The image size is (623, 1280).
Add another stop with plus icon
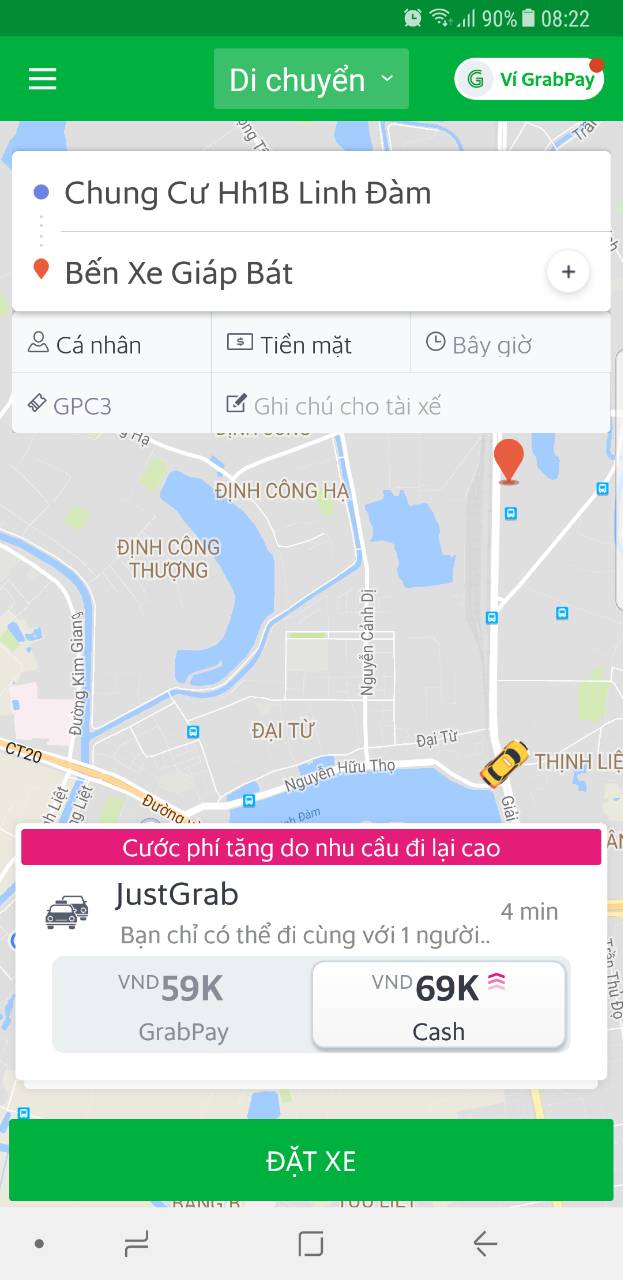point(568,272)
